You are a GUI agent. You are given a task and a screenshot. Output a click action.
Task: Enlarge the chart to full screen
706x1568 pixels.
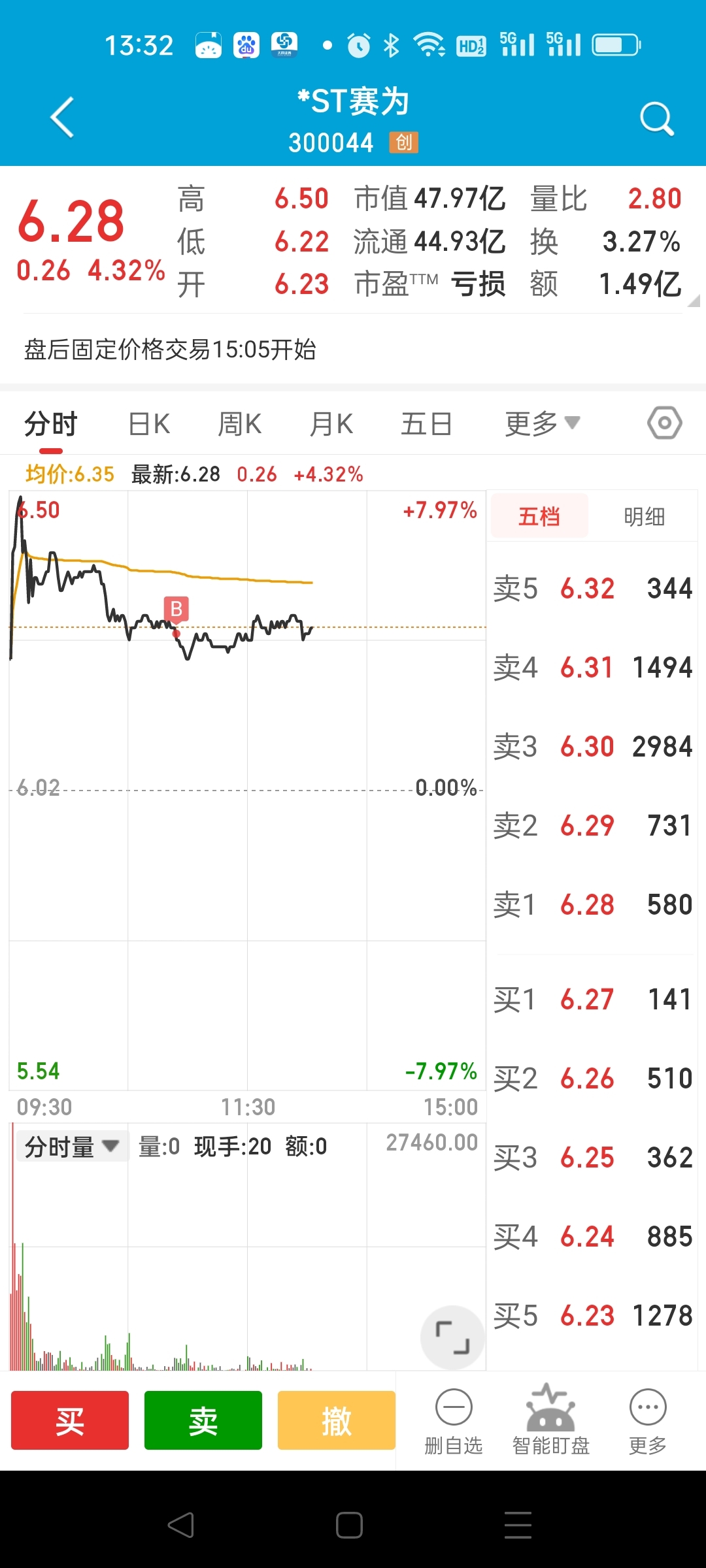[452, 1337]
